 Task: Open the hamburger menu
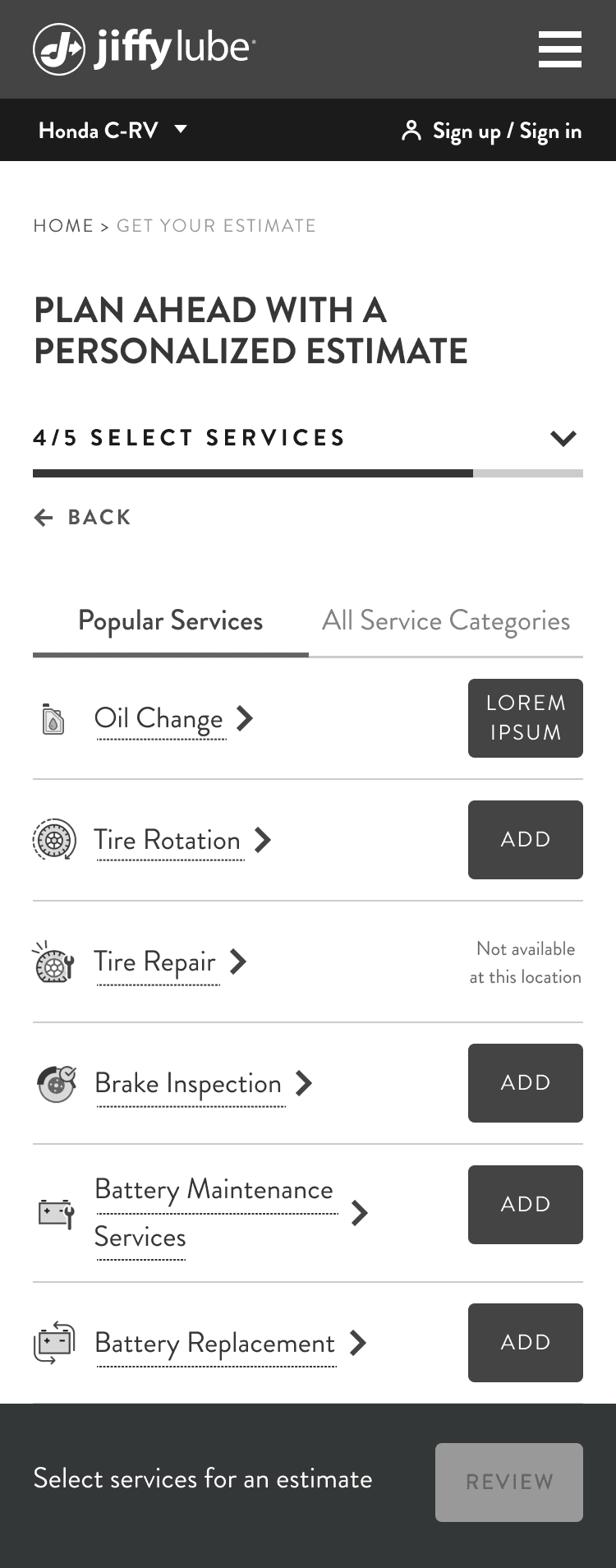point(560,49)
